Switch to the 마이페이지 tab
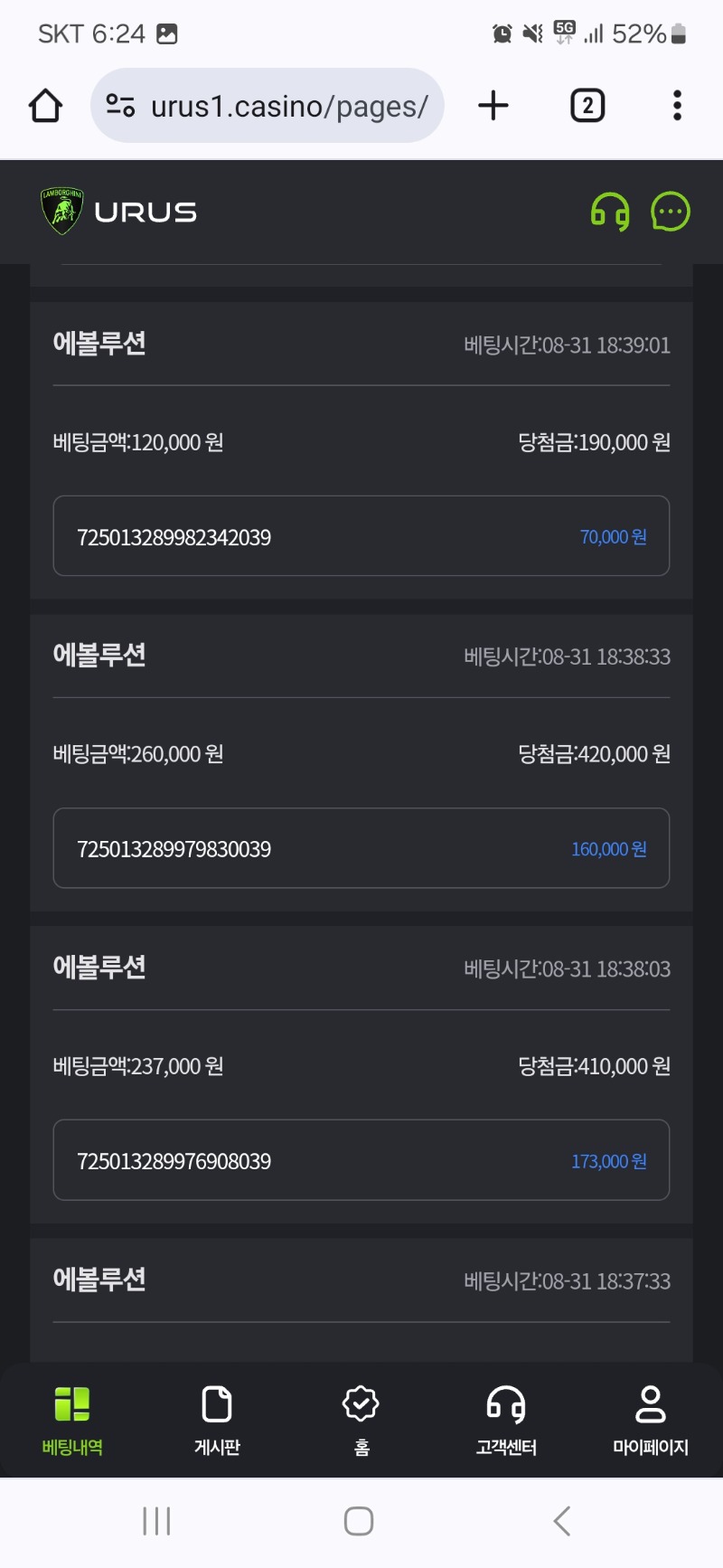Screen dimensions: 723x1568 tap(651, 1420)
